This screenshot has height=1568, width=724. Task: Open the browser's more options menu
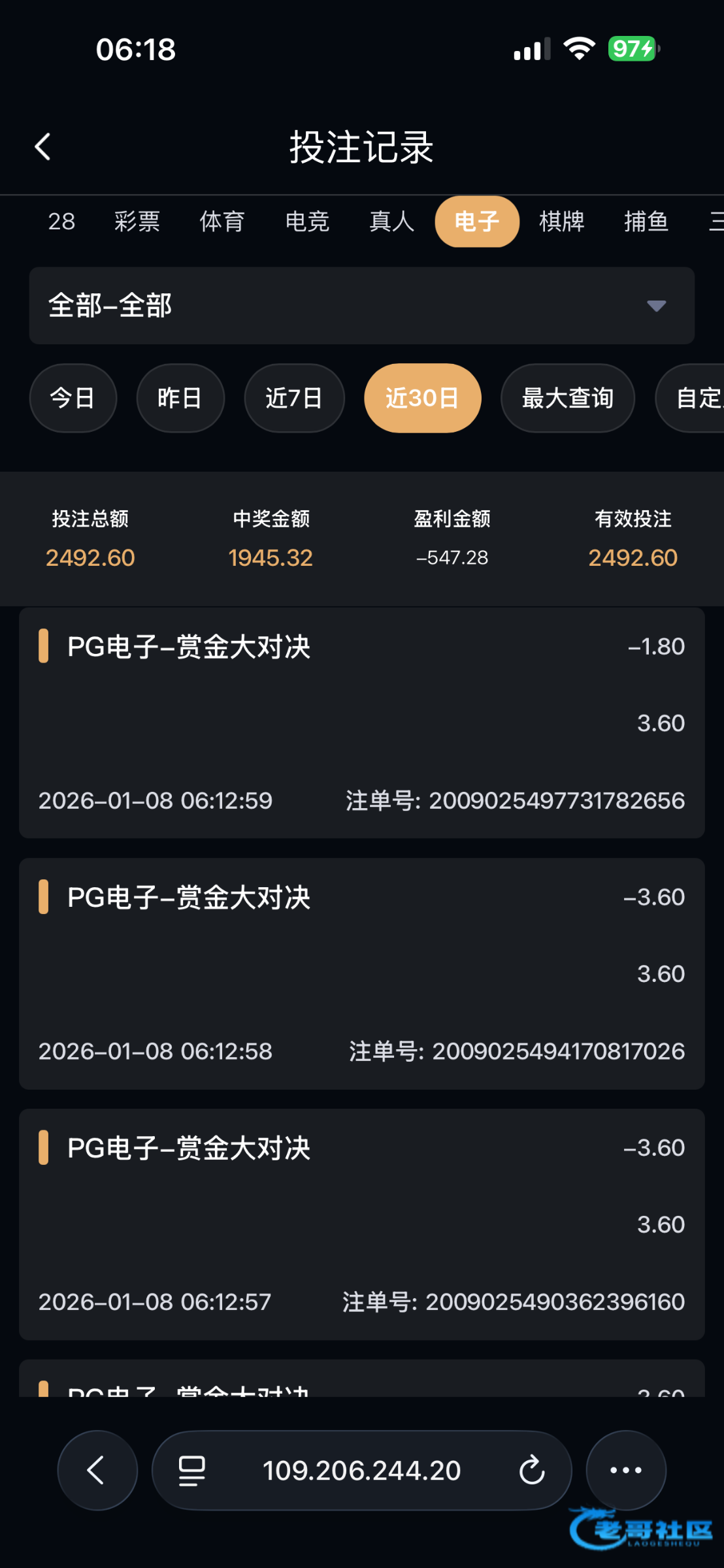pyautogui.click(x=625, y=1470)
